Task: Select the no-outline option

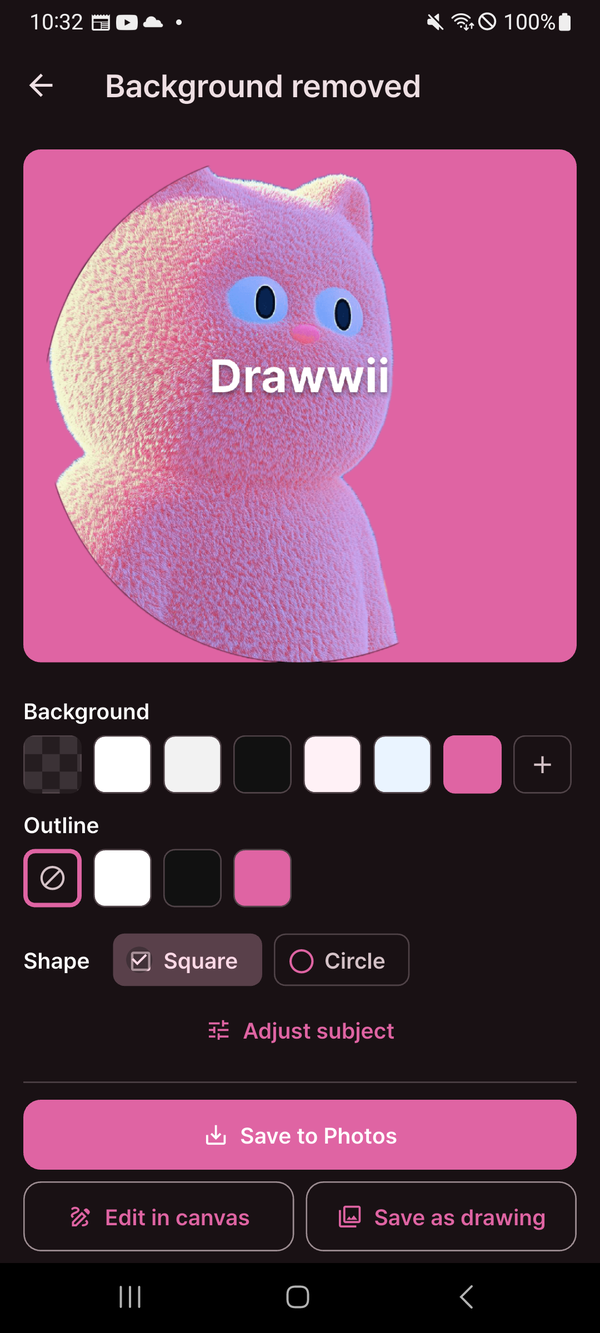Action: pyautogui.click(x=52, y=878)
